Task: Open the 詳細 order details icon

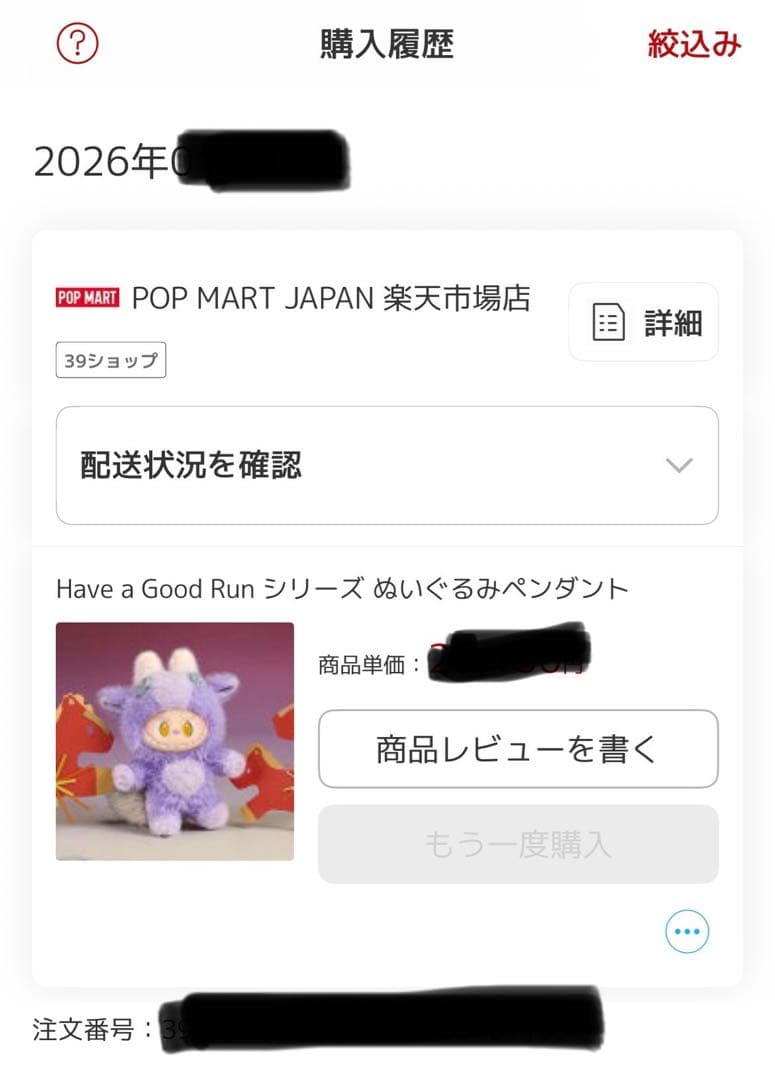Action: pos(643,321)
